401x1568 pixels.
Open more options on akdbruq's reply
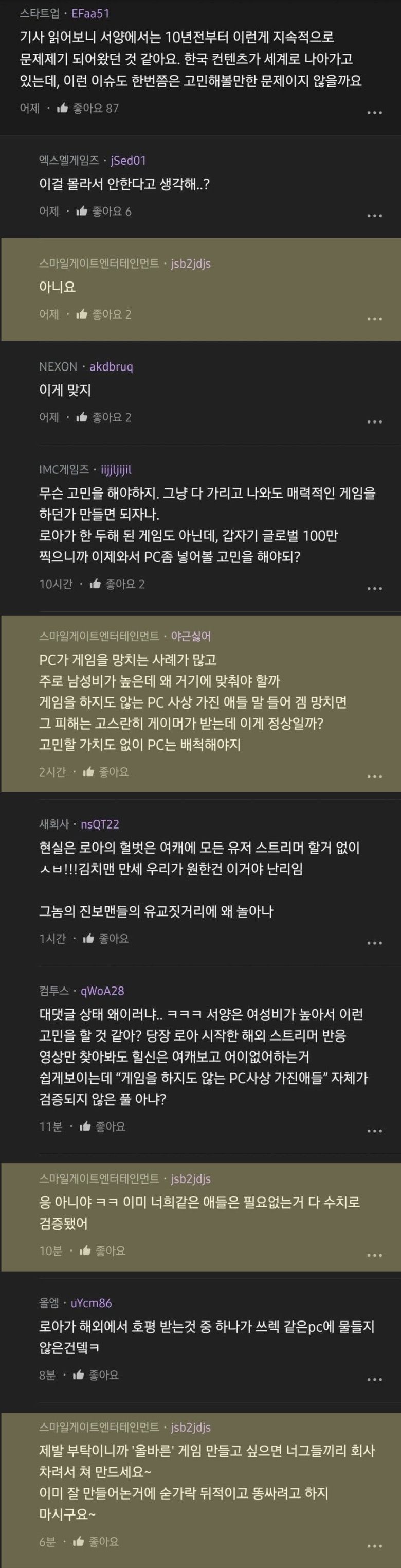click(x=374, y=421)
